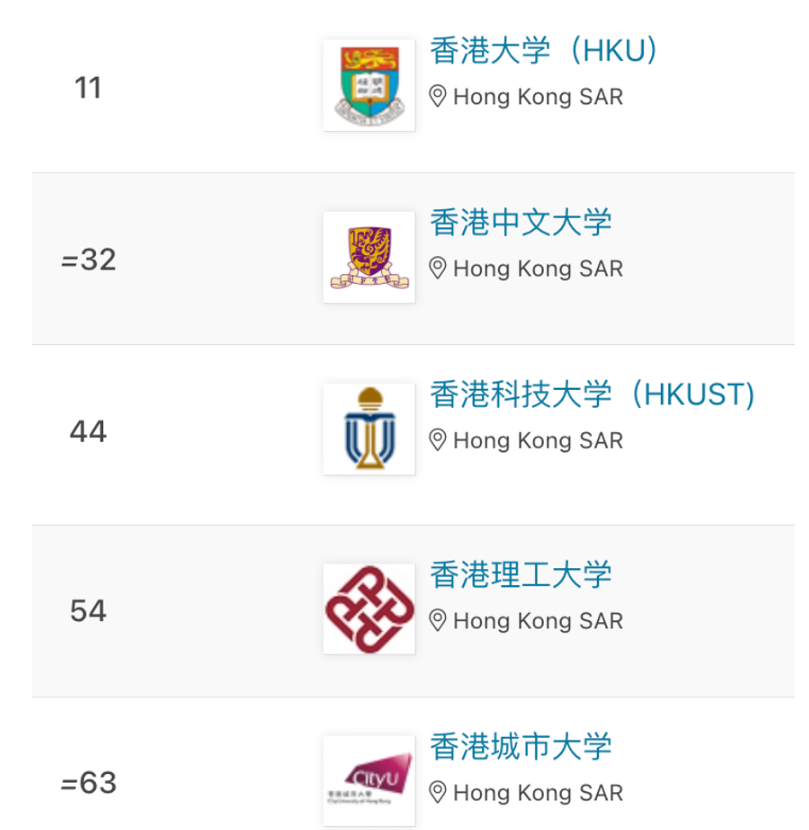Screen dimensions: 809x830
Task: Open the 香港大学 (HKU) link
Action: (545, 52)
